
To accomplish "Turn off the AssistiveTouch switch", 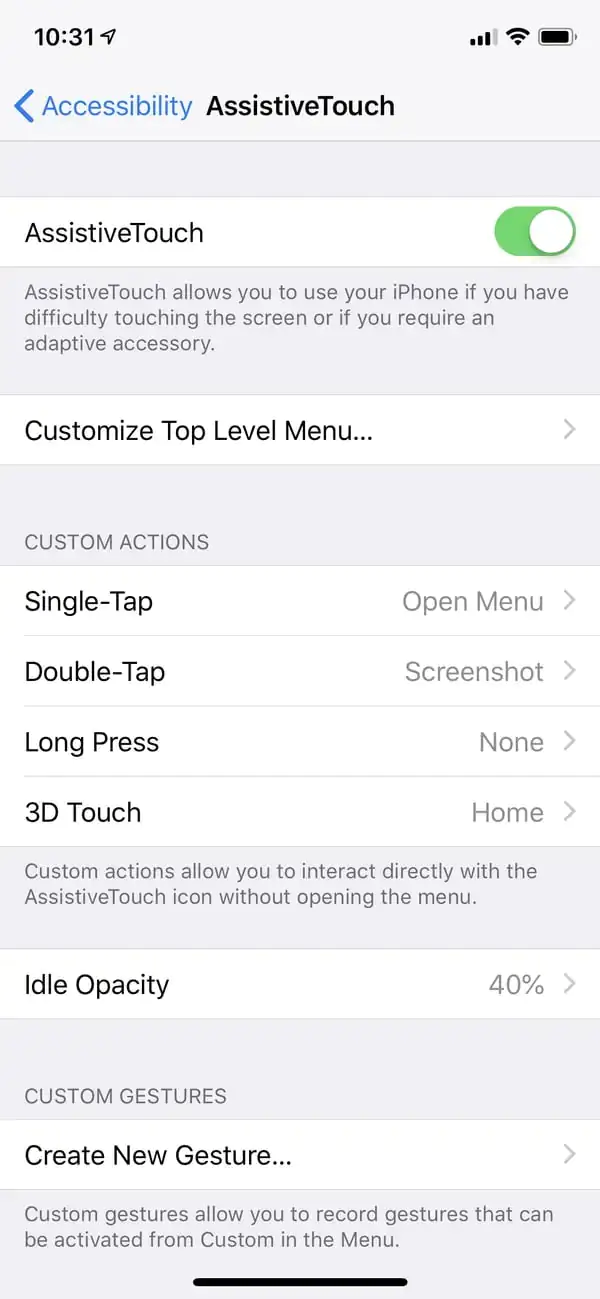I will tap(534, 233).
